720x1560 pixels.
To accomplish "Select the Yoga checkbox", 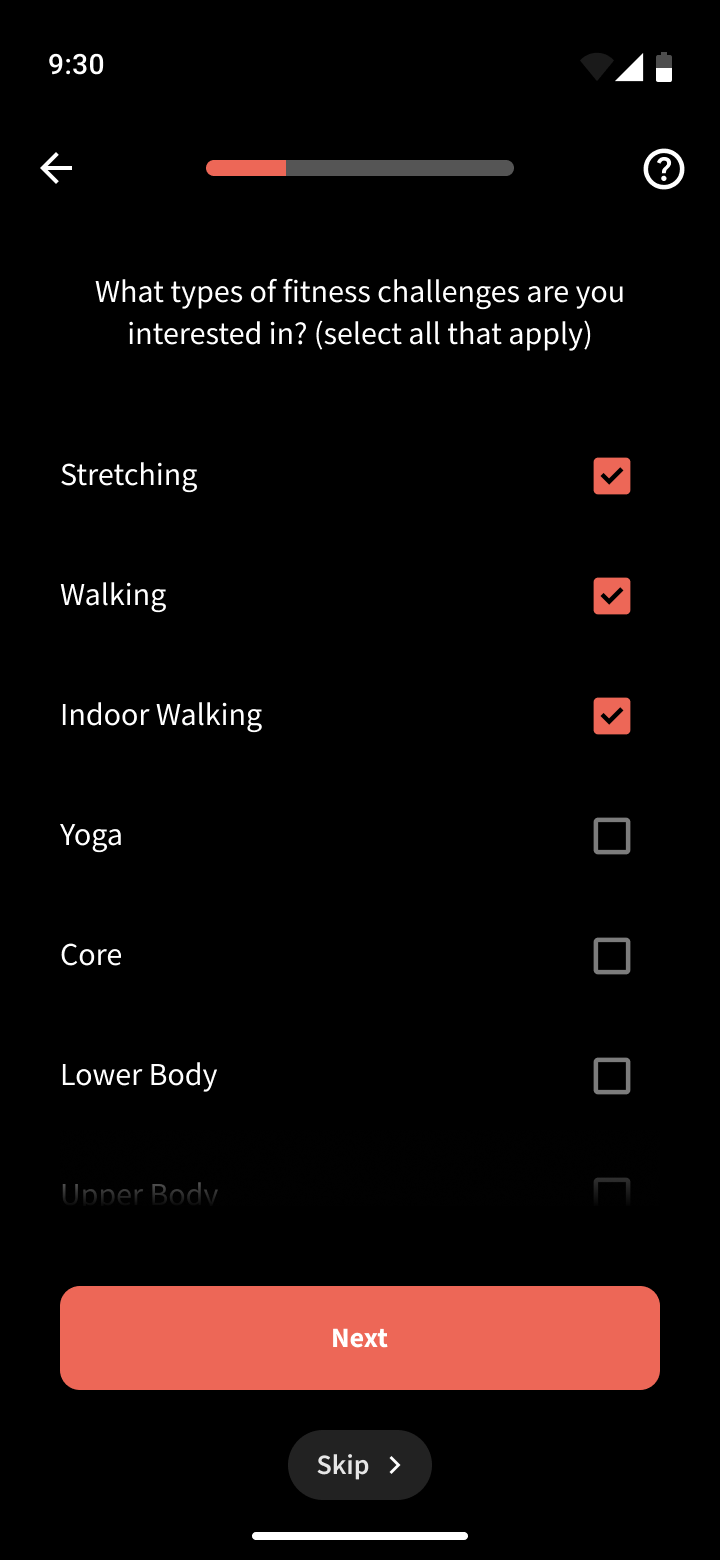I will [612, 836].
